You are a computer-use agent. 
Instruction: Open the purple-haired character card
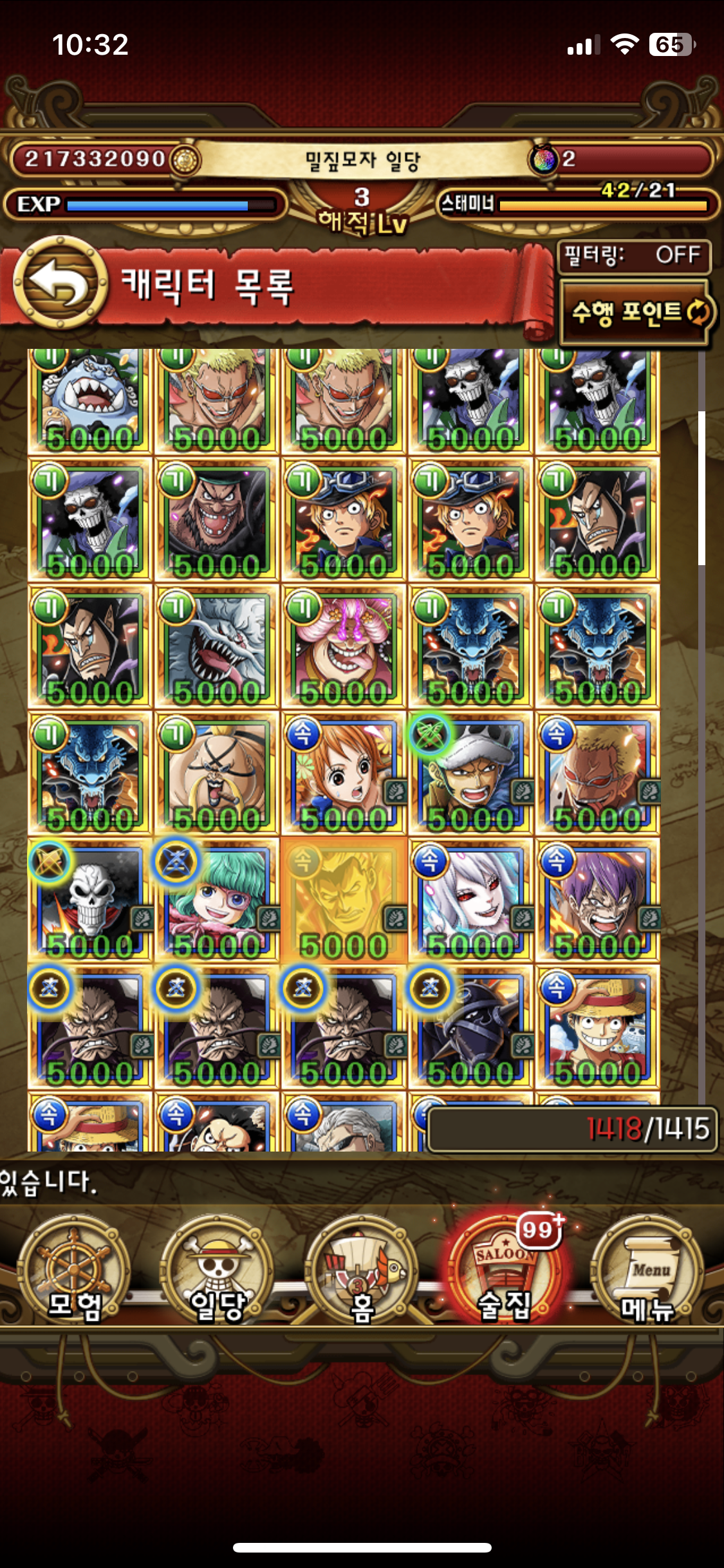pyautogui.click(x=598, y=900)
